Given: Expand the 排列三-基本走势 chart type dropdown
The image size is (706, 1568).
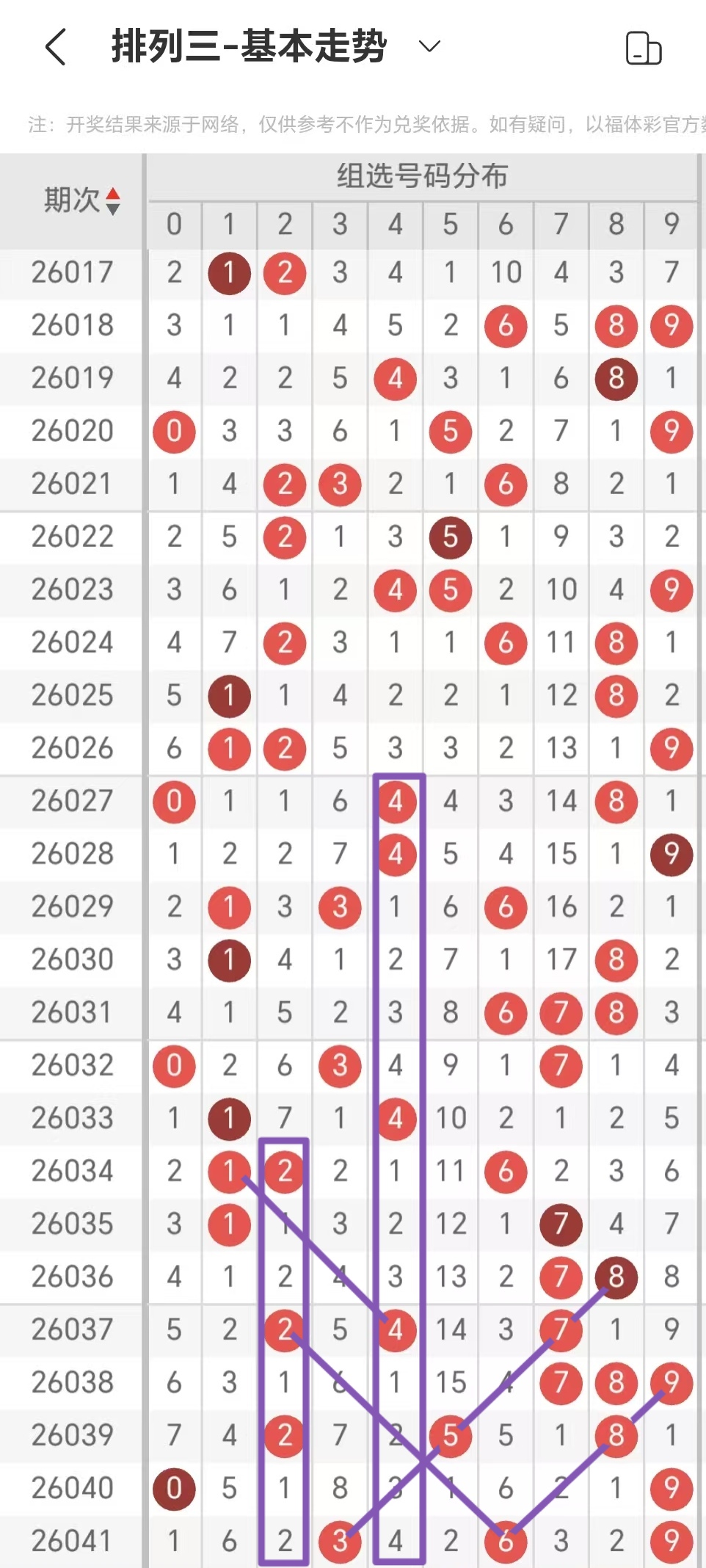Looking at the screenshot, I should [429, 47].
